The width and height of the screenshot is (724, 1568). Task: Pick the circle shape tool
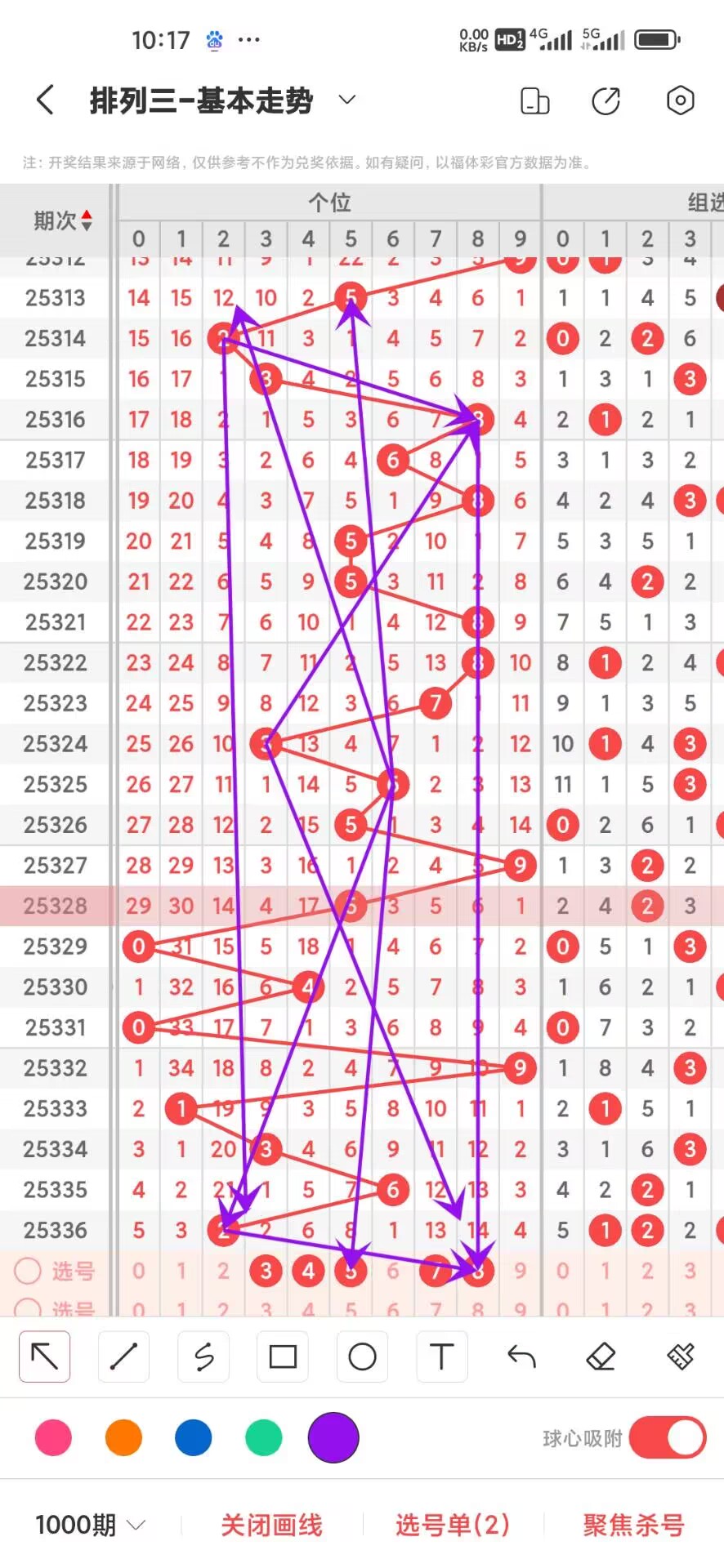click(x=362, y=1356)
